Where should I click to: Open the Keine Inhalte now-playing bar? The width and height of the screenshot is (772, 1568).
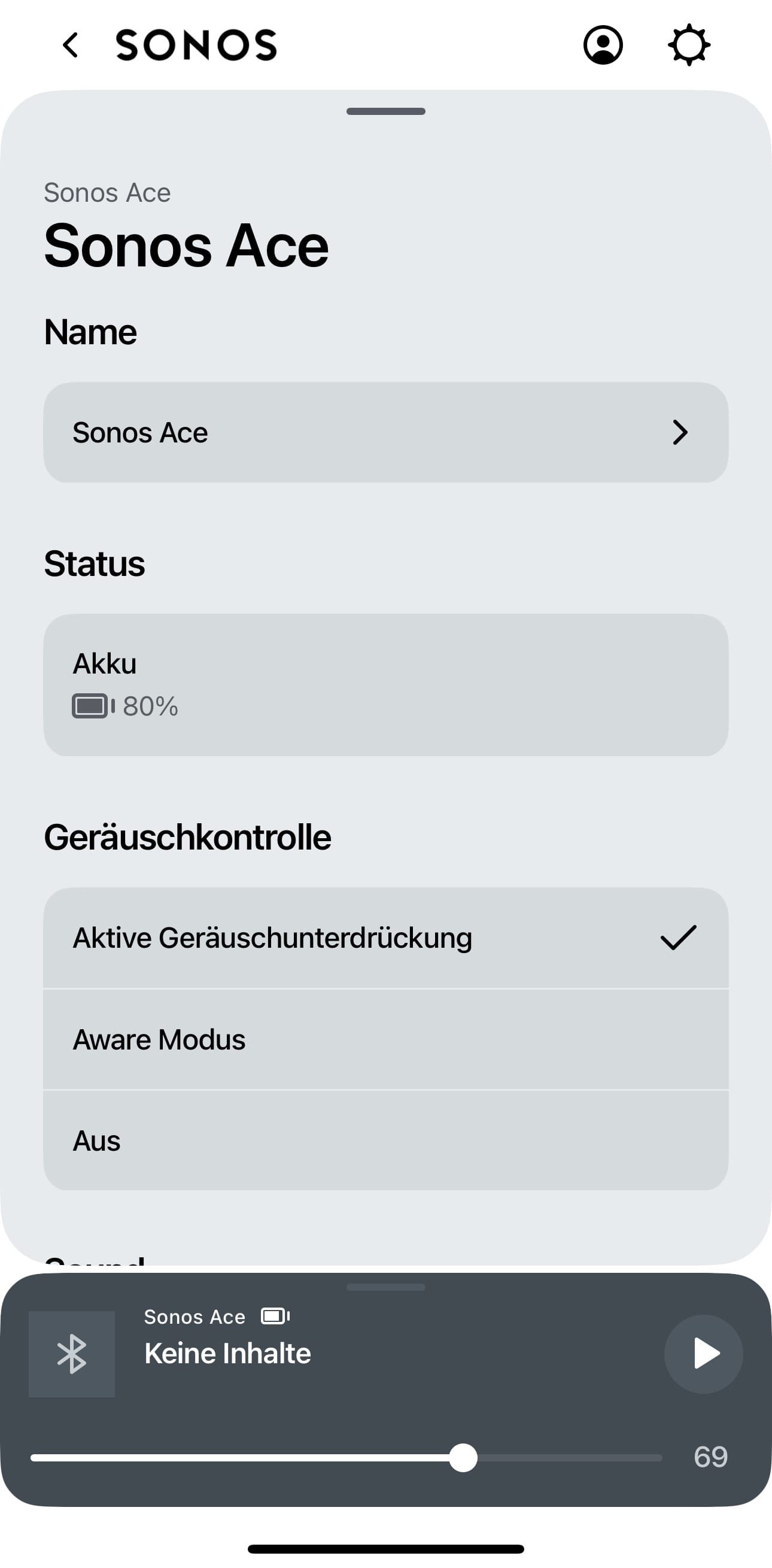(365, 1354)
